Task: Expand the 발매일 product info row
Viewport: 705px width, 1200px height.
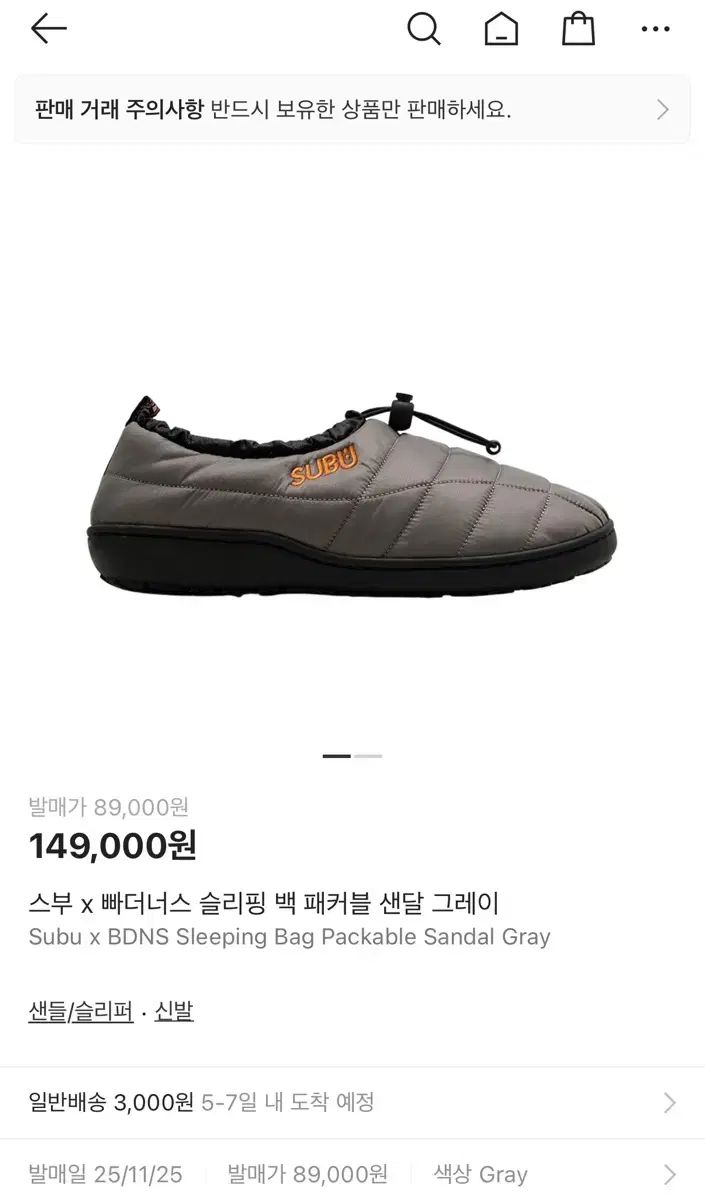Action: pos(352,1173)
